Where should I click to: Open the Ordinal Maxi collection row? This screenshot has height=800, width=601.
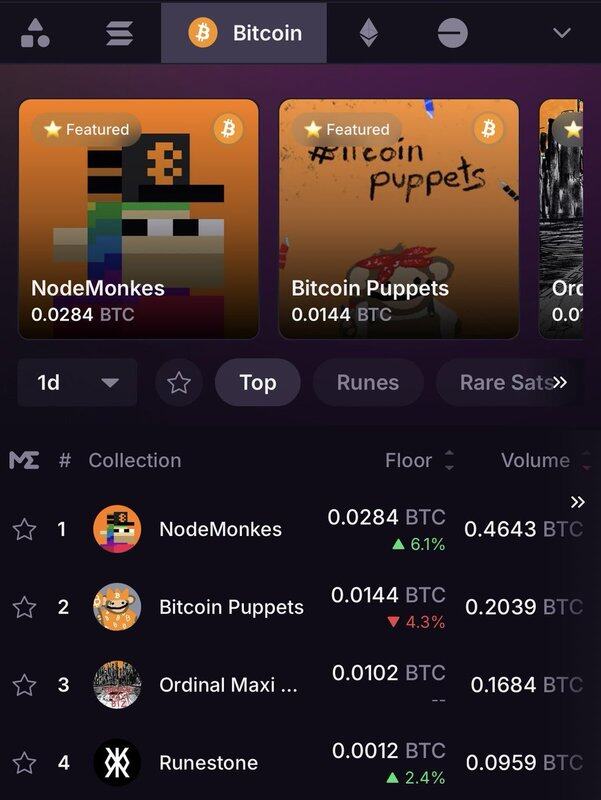click(x=228, y=685)
